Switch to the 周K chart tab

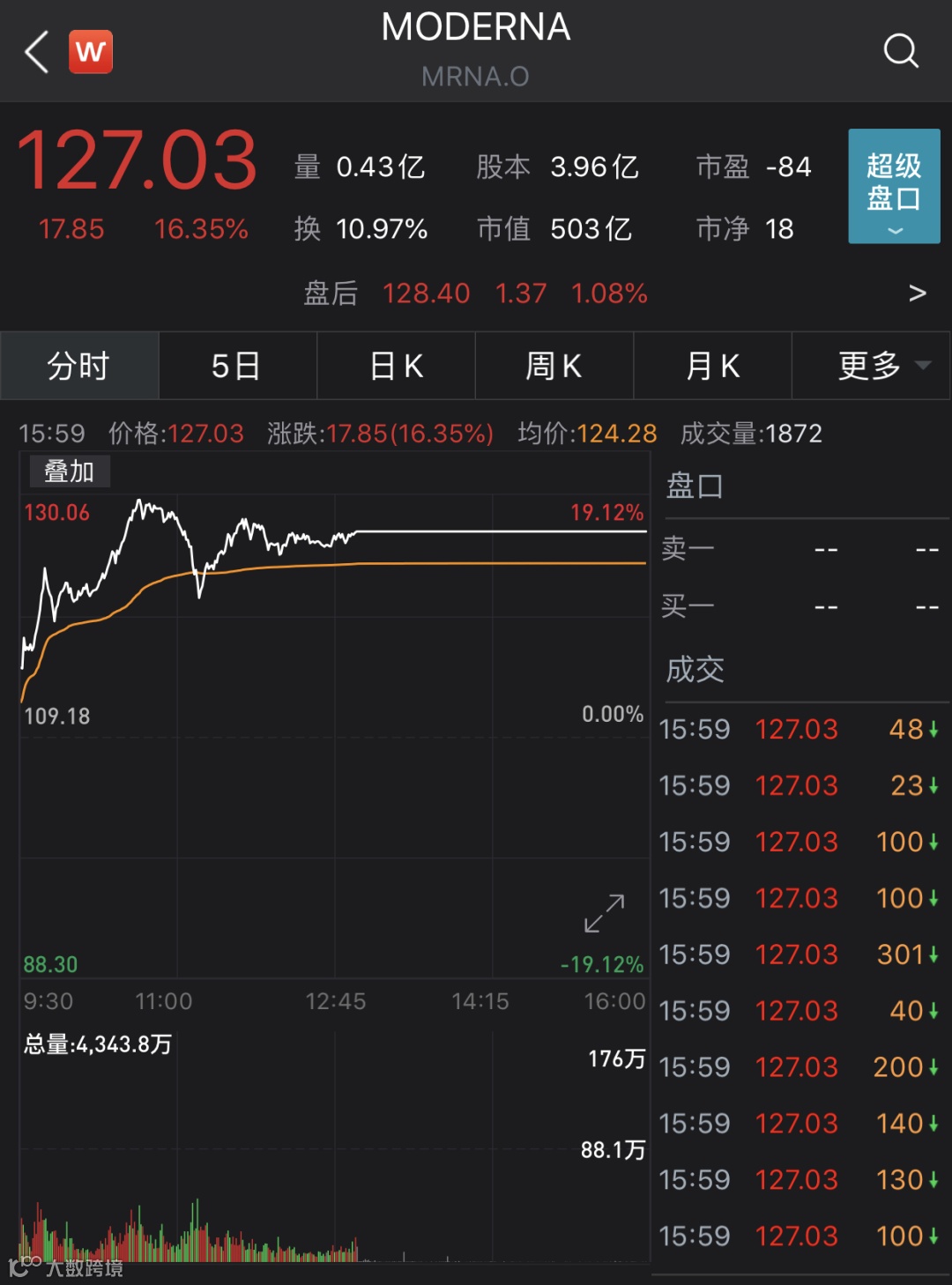[x=554, y=366]
